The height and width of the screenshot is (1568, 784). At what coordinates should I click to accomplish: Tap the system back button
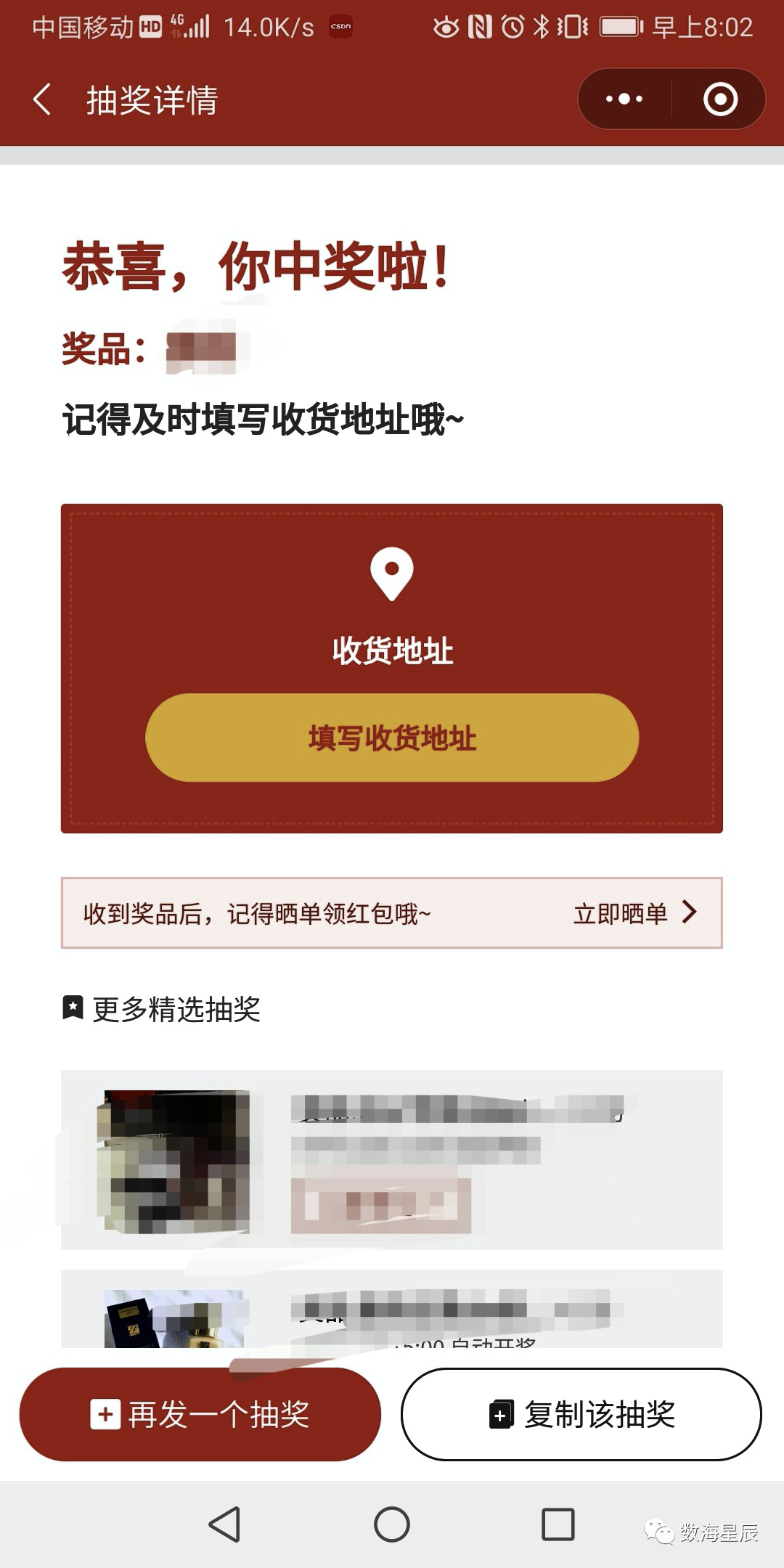(224, 1524)
